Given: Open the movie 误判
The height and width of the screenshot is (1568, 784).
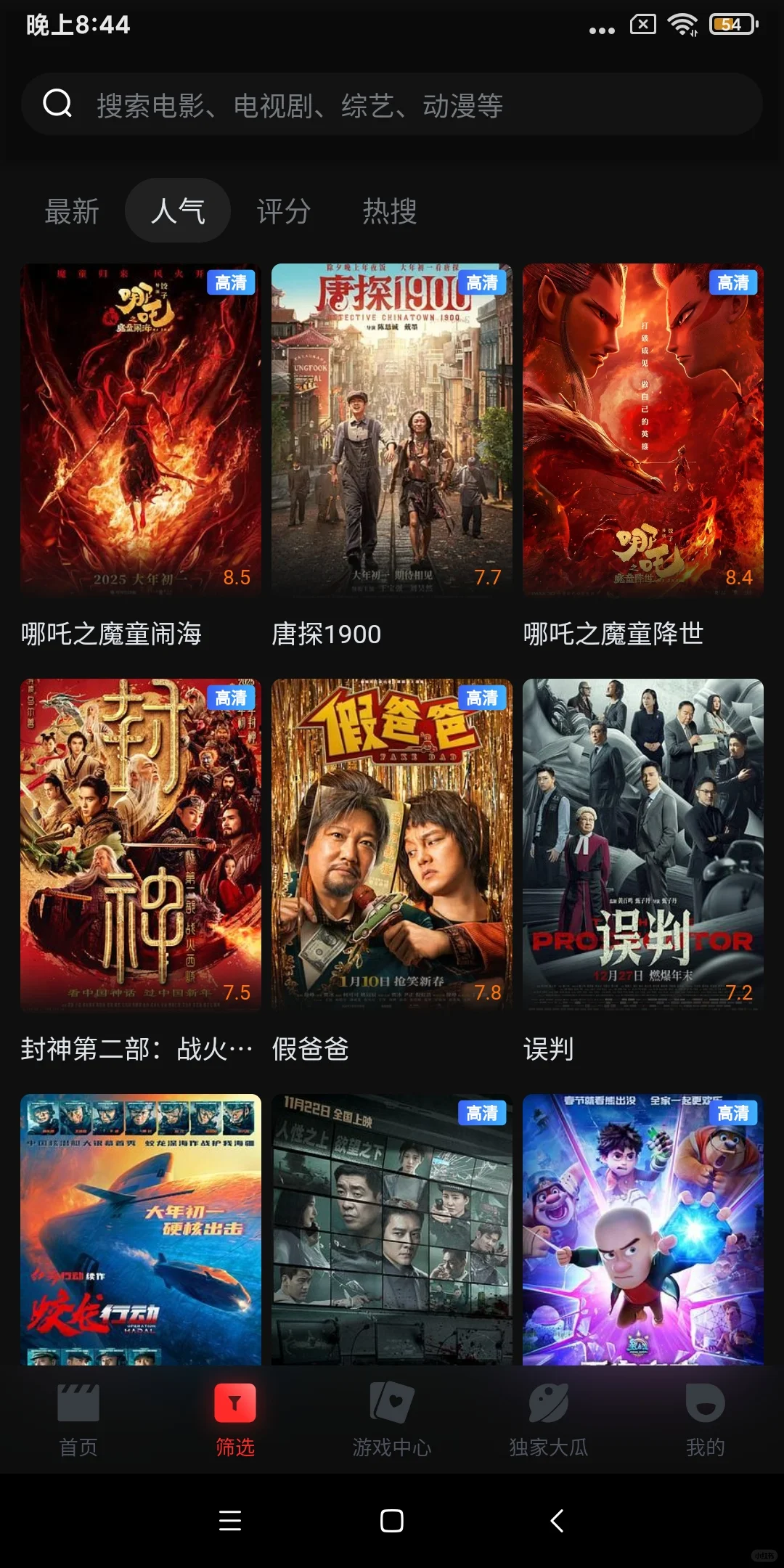Looking at the screenshot, I should click(x=643, y=845).
